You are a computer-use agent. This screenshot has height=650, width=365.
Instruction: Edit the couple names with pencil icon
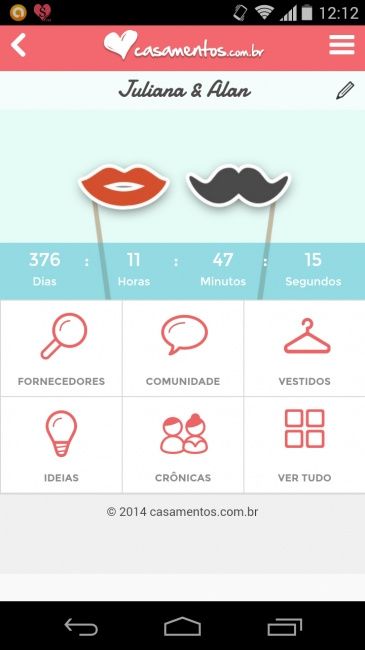345,90
